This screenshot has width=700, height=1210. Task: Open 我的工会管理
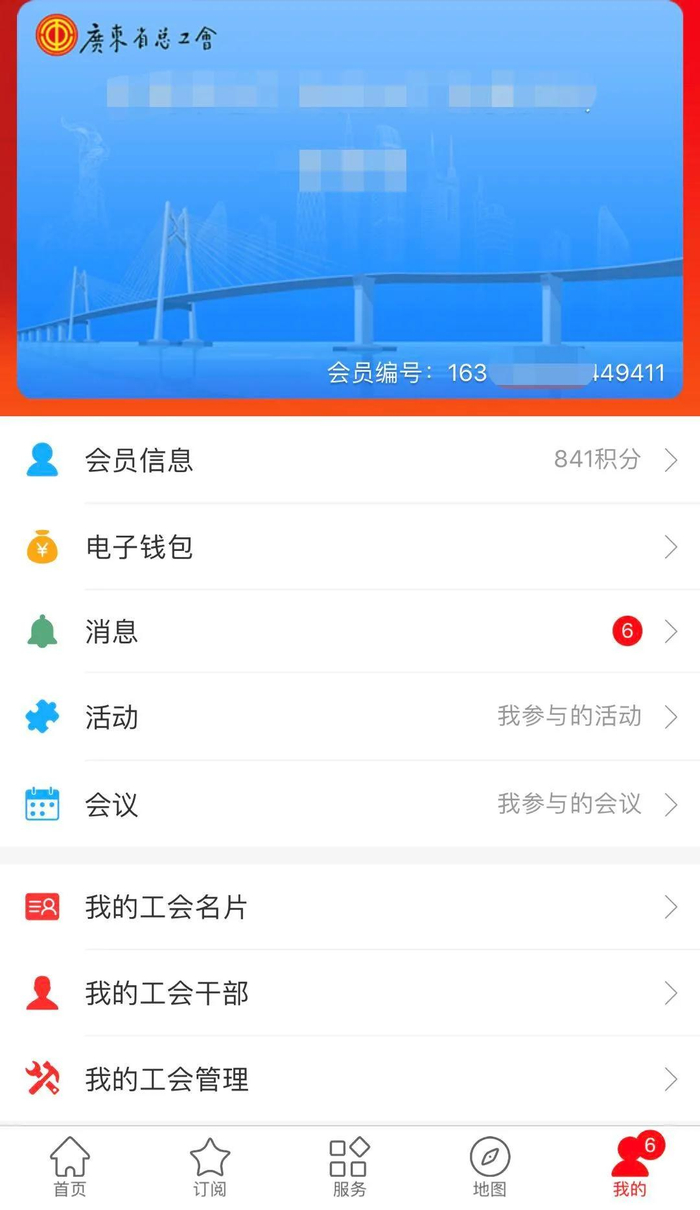click(x=350, y=1079)
